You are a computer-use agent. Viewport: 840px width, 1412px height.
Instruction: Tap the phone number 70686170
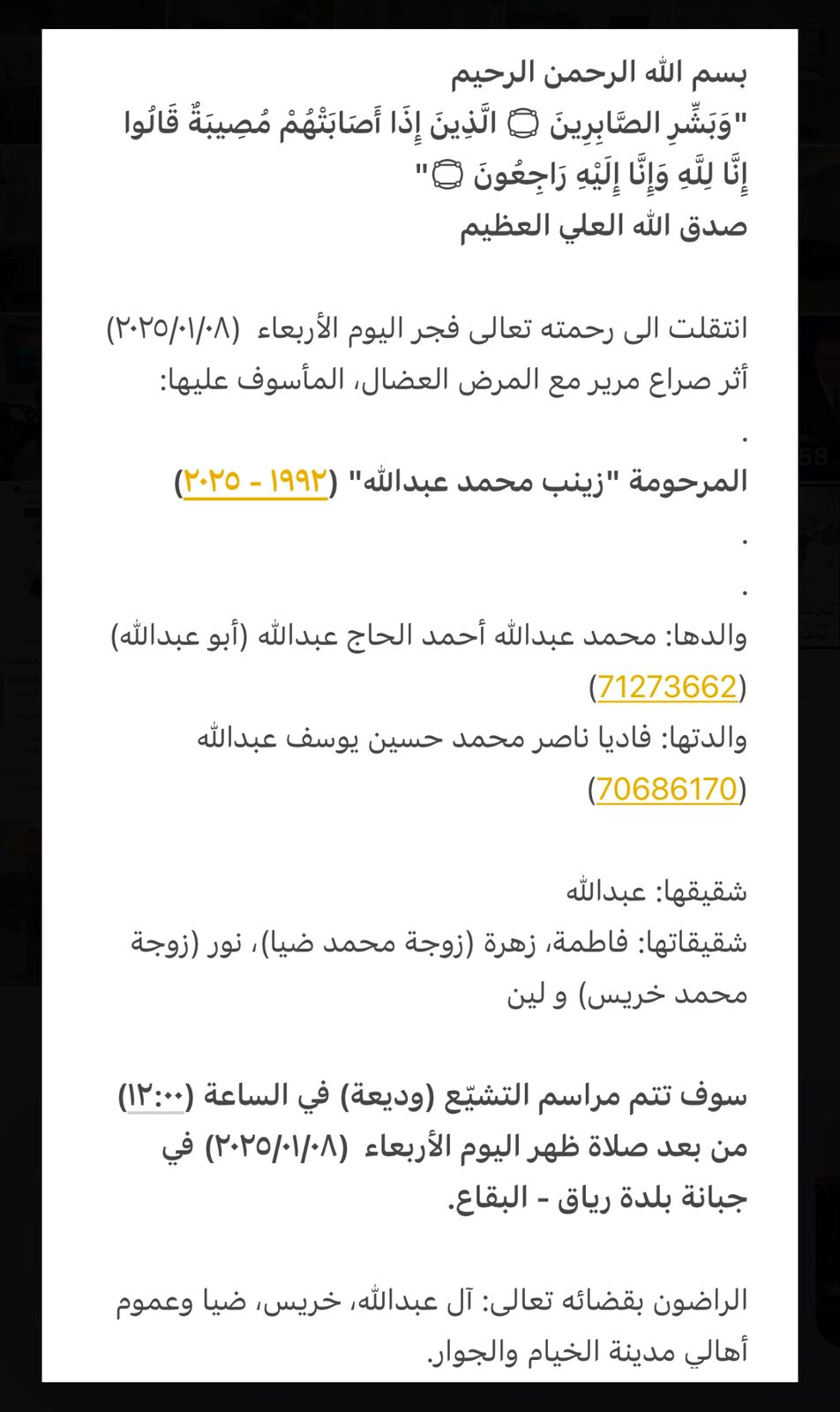pos(667,789)
